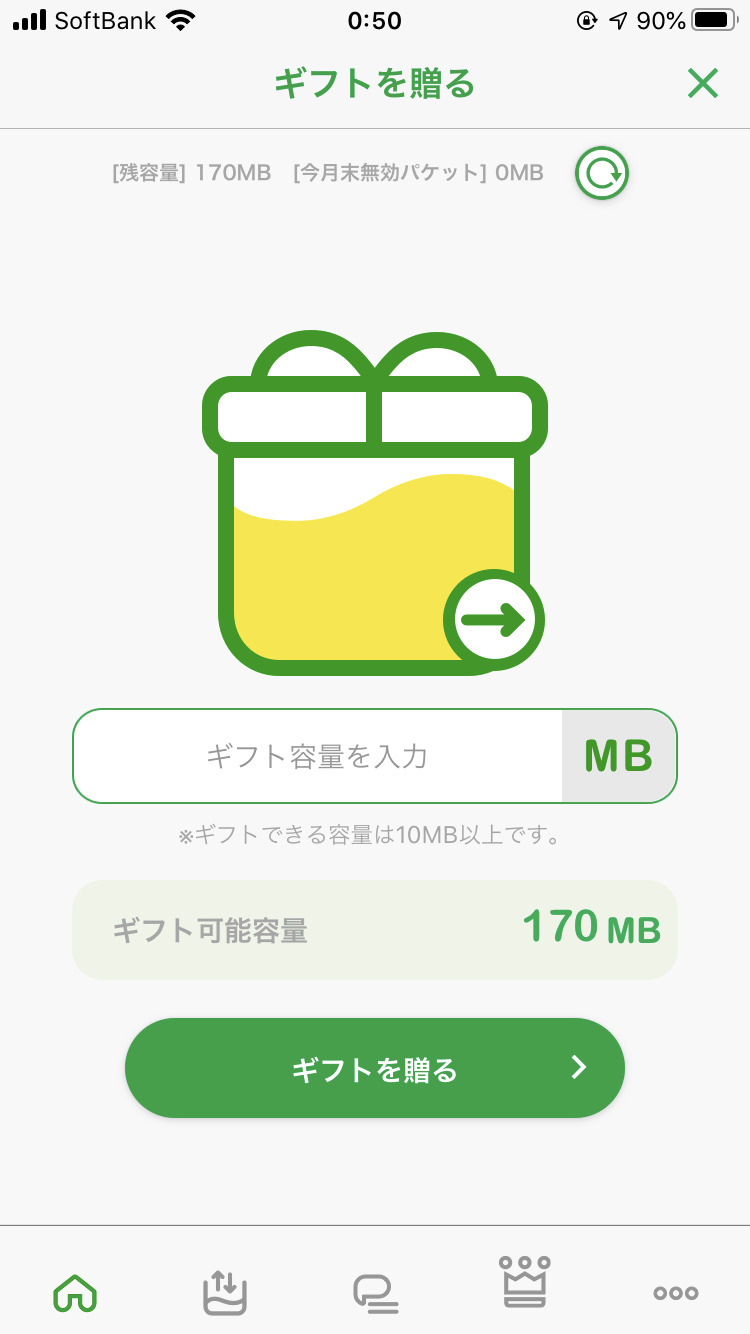Close the ギフトを贈る screen
The image size is (750, 1334).
coord(703,84)
